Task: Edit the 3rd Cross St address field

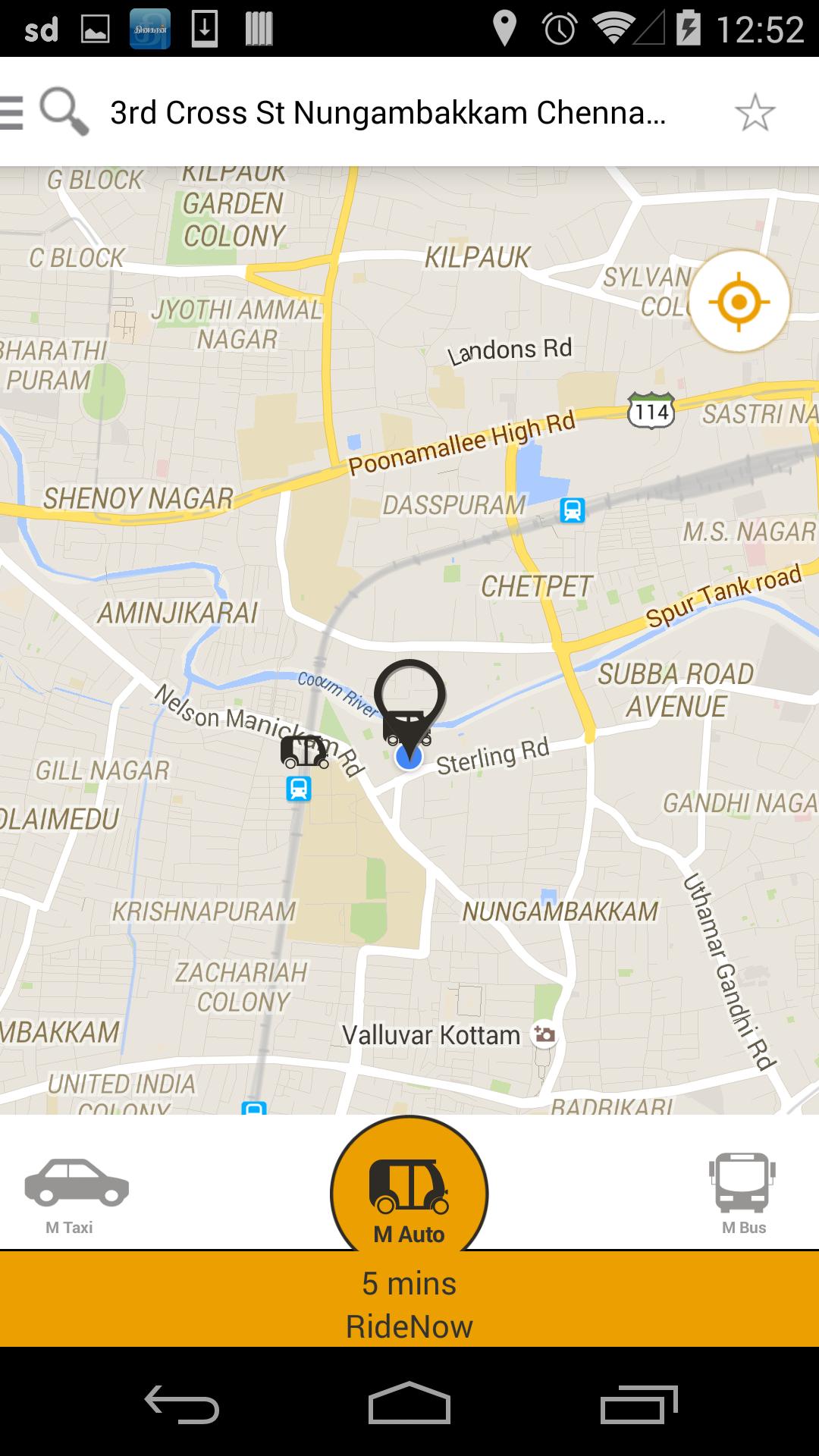Action: [388, 113]
